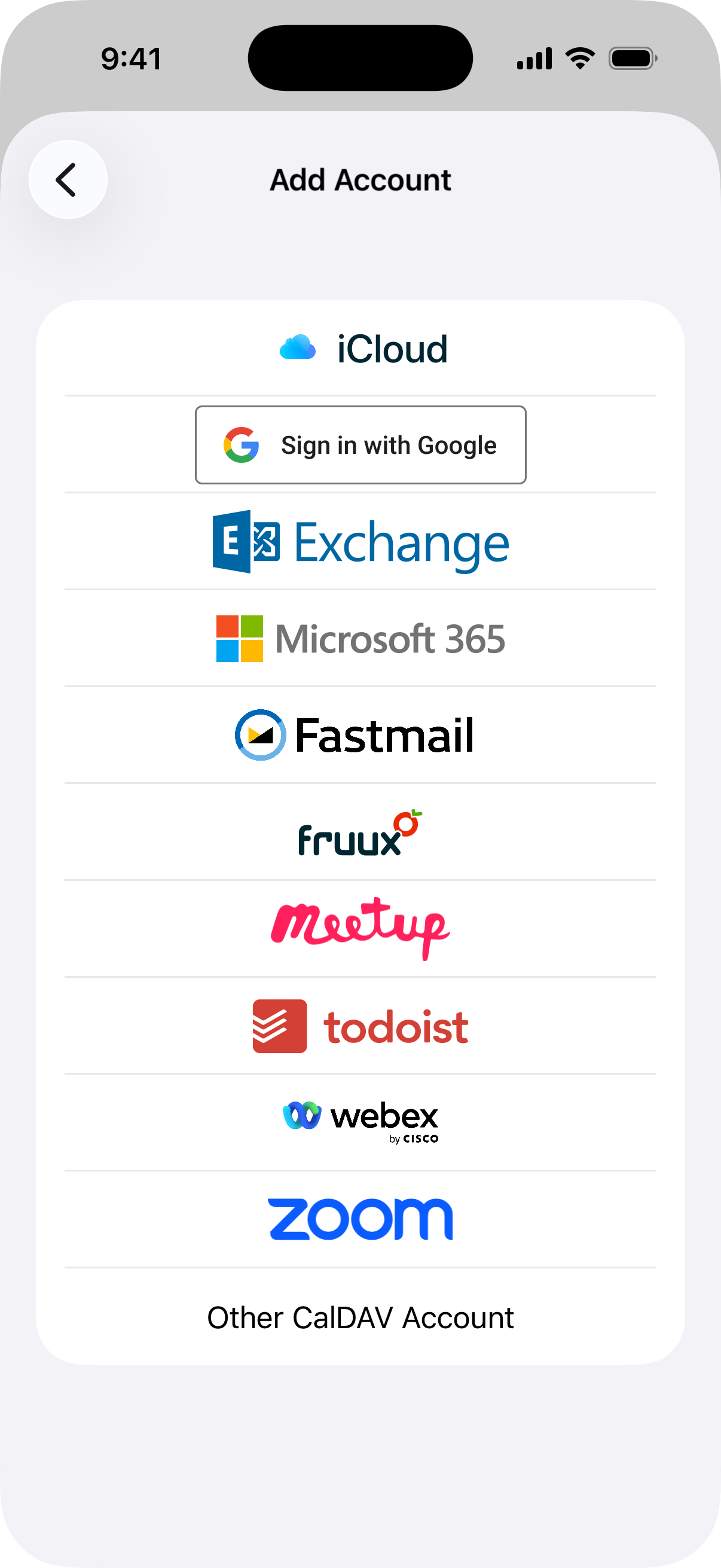This screenshot has width=721, height=1568.
Task: Connect a Meetup account
Action: point(360,928)
